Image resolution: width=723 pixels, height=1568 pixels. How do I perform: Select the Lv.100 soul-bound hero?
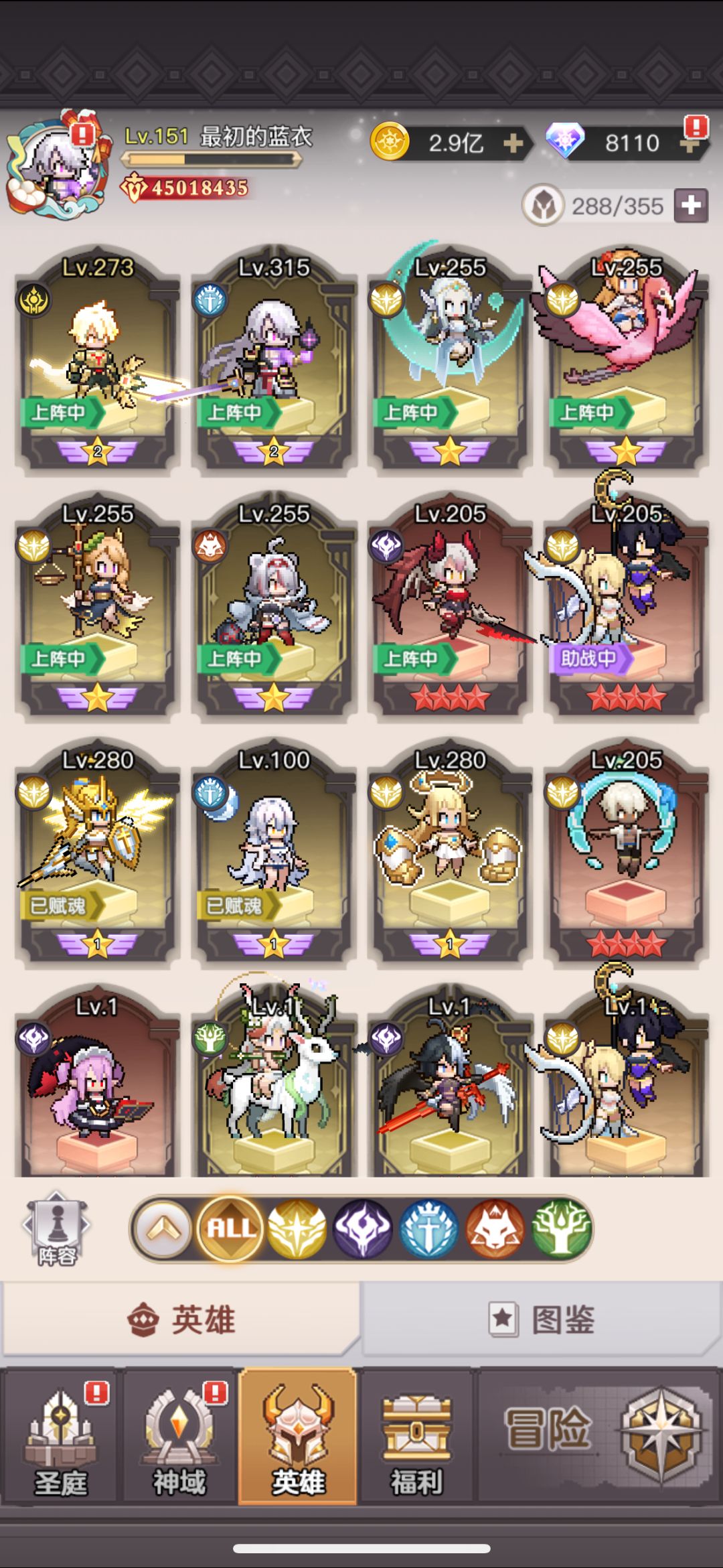pyautogui.click(x=274, y=854)
